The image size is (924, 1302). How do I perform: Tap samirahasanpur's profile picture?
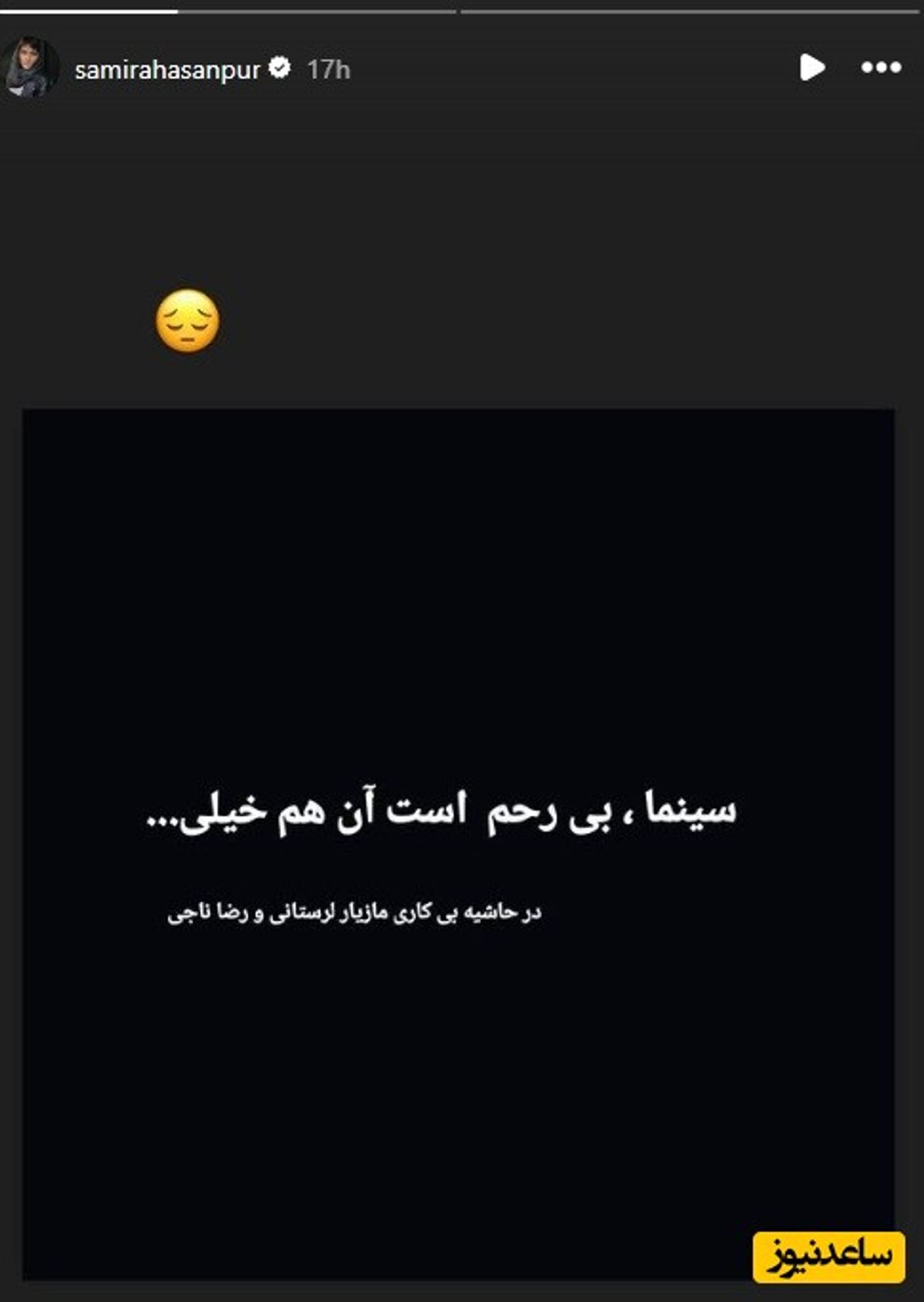point(31,68)
